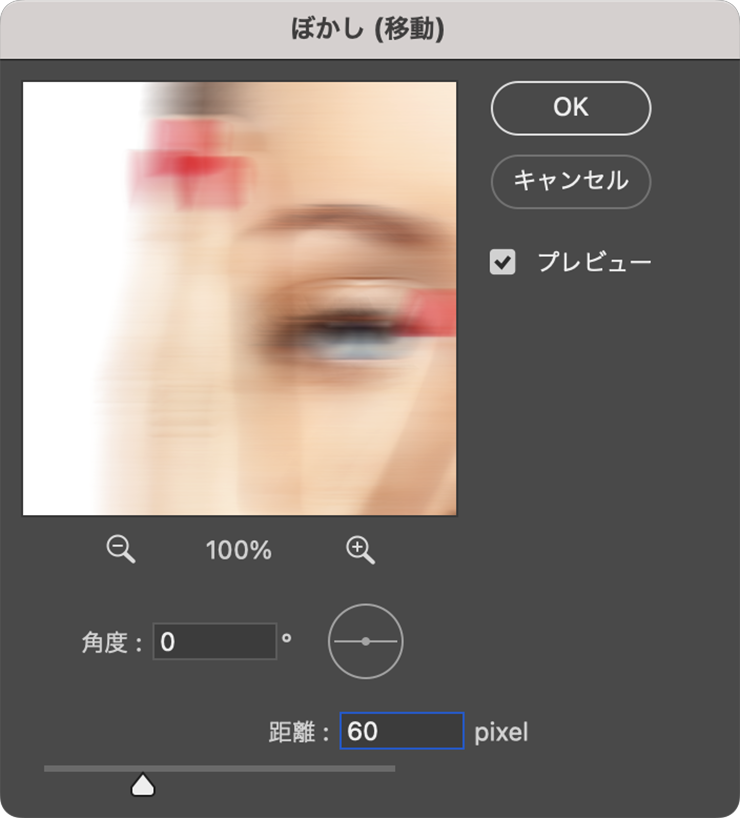
Task: Zoom in the preview image
Action: pos(360,549)
